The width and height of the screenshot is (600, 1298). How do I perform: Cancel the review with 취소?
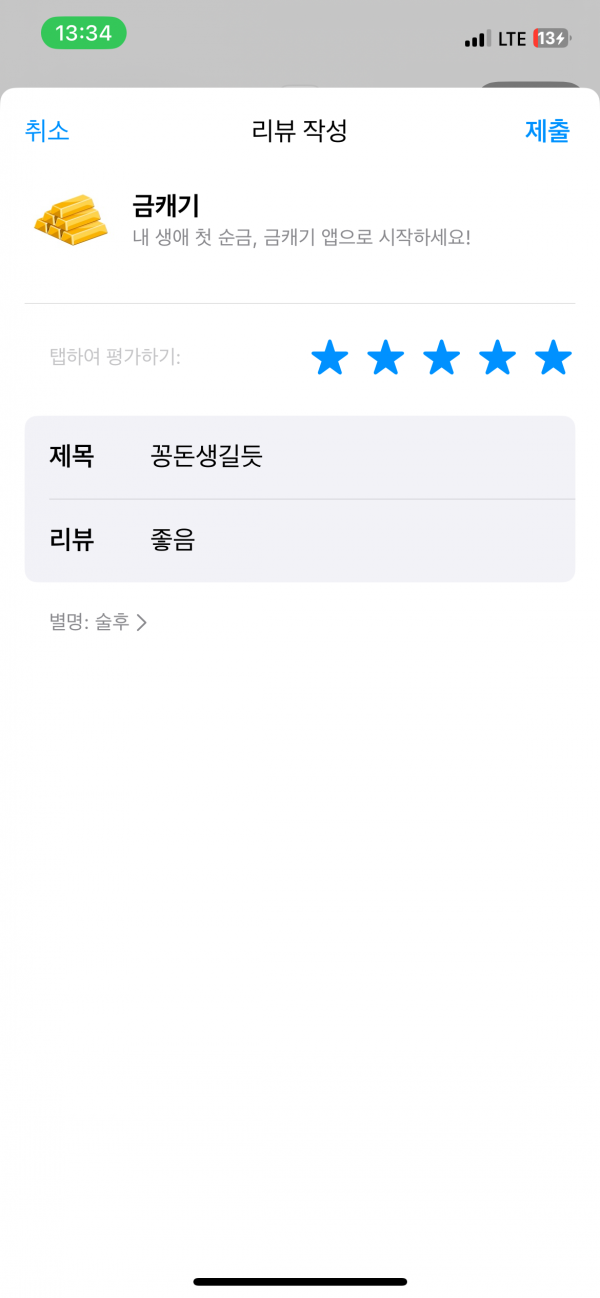pyautogui.click(x=47, y=131)
